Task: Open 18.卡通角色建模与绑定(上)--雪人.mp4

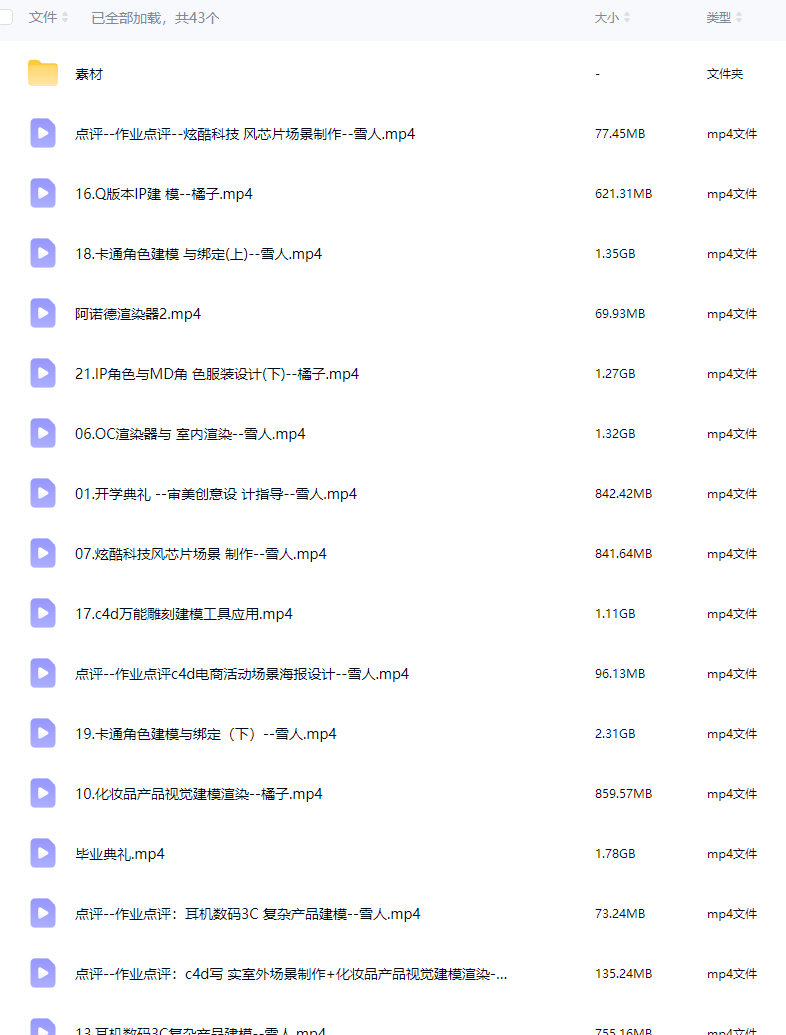Action: point(198,254)
